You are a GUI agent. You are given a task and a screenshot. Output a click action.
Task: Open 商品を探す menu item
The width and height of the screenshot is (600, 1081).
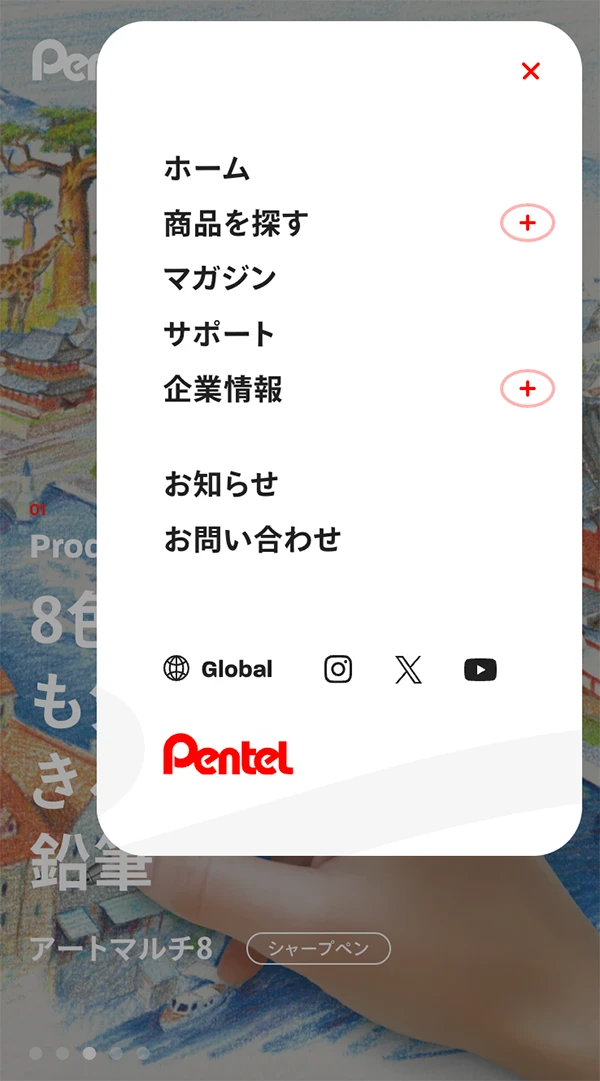pyautogui.click(x=236, y=224)
